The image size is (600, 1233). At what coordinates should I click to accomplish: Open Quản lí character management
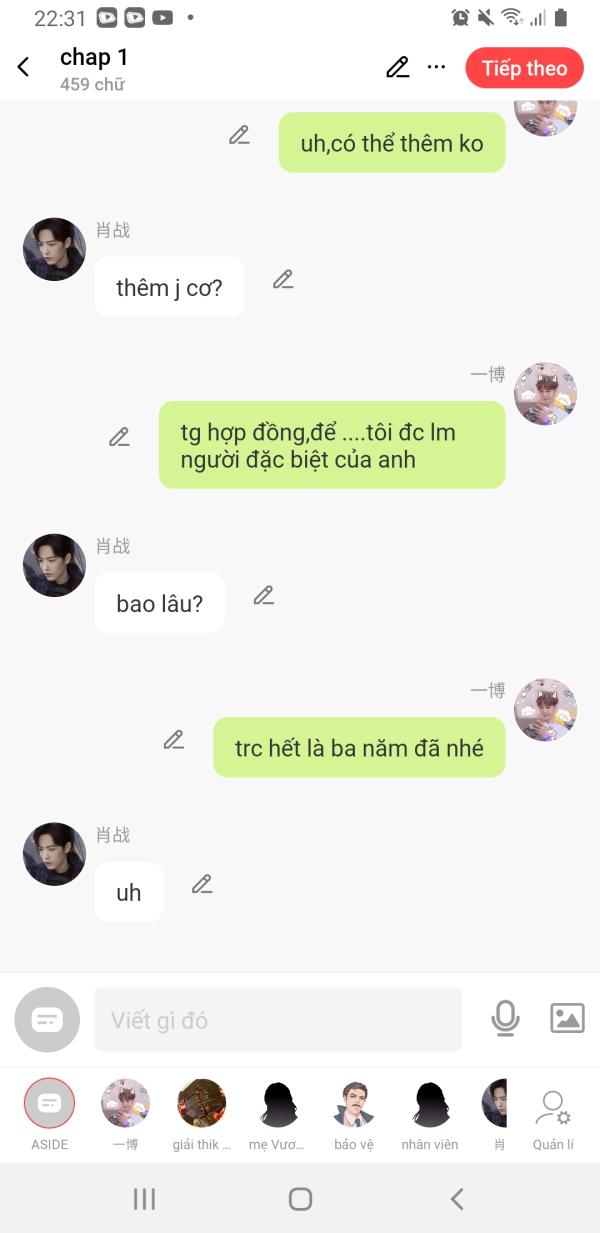tap(553, 1118)
